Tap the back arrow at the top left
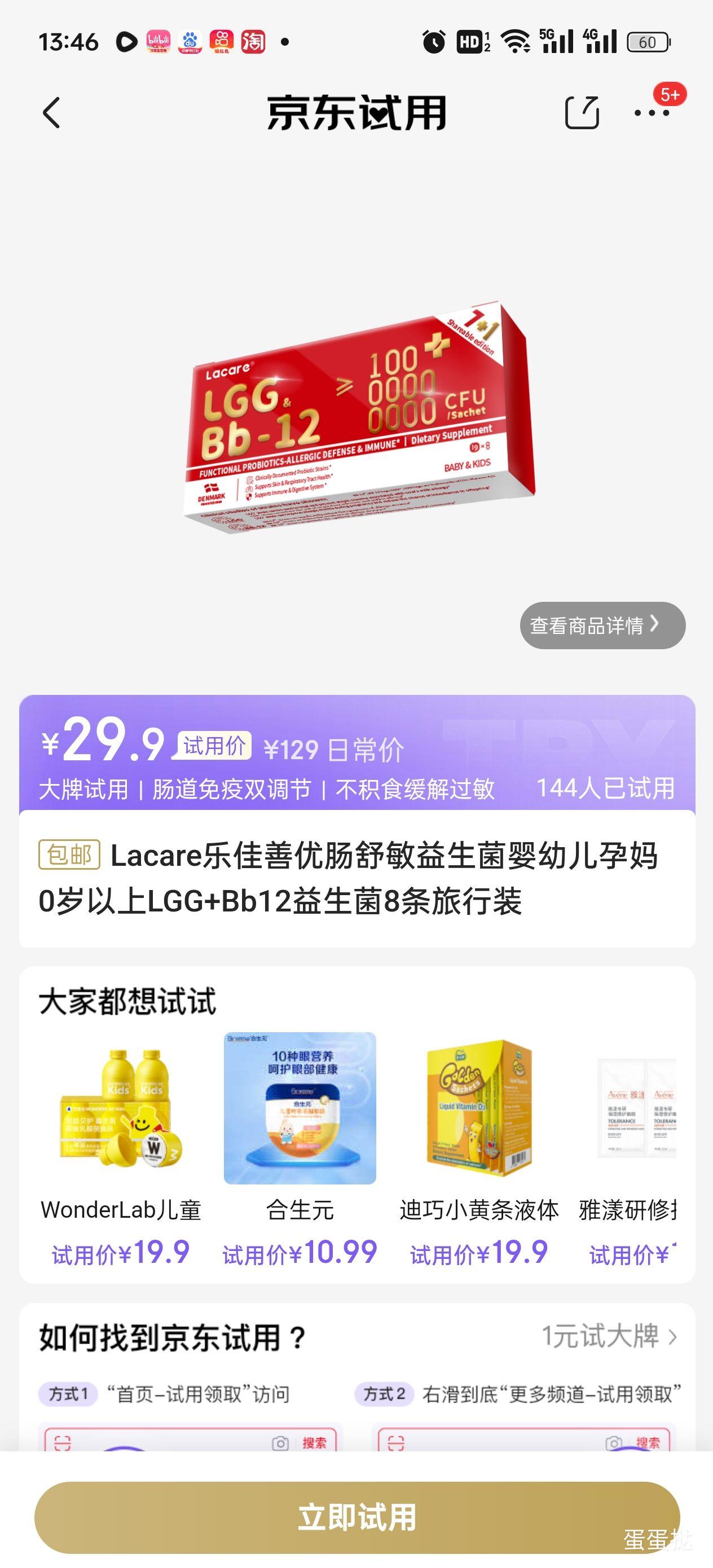This screenshot has width=713, height=1568. click(x=53, y=113)
